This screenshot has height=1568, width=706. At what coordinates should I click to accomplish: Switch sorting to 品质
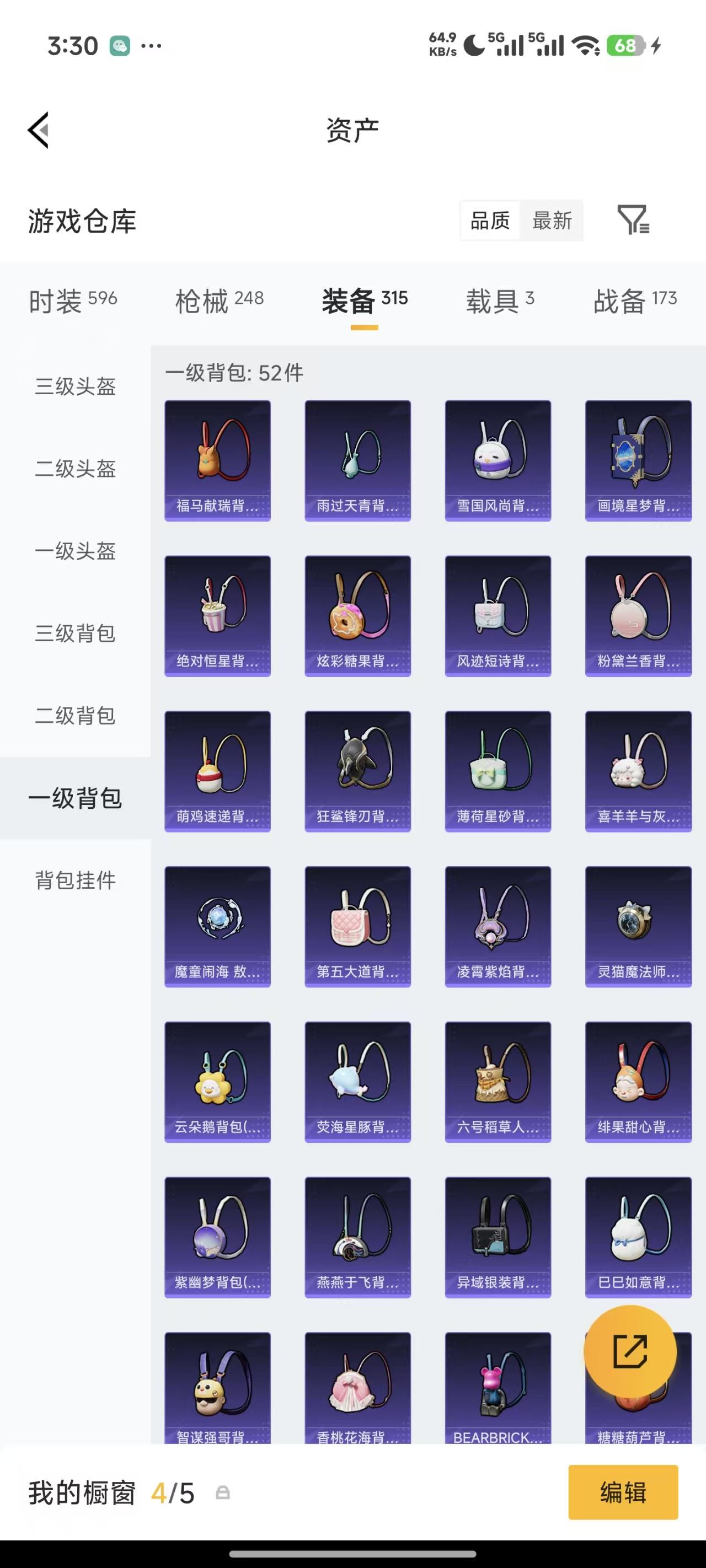click(490, 221)
